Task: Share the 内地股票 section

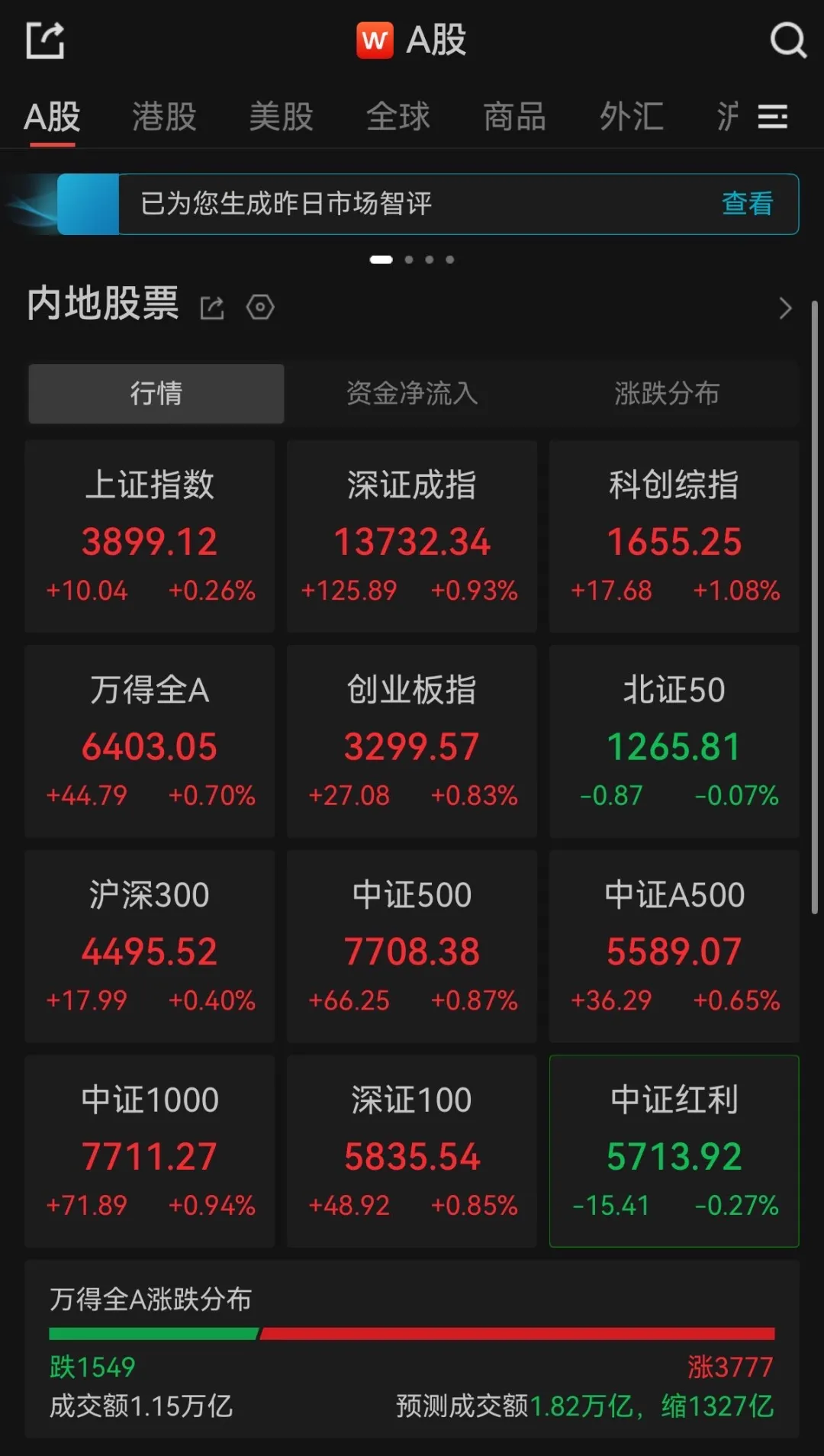Action: pyautogui.click(x=211, y=307)
